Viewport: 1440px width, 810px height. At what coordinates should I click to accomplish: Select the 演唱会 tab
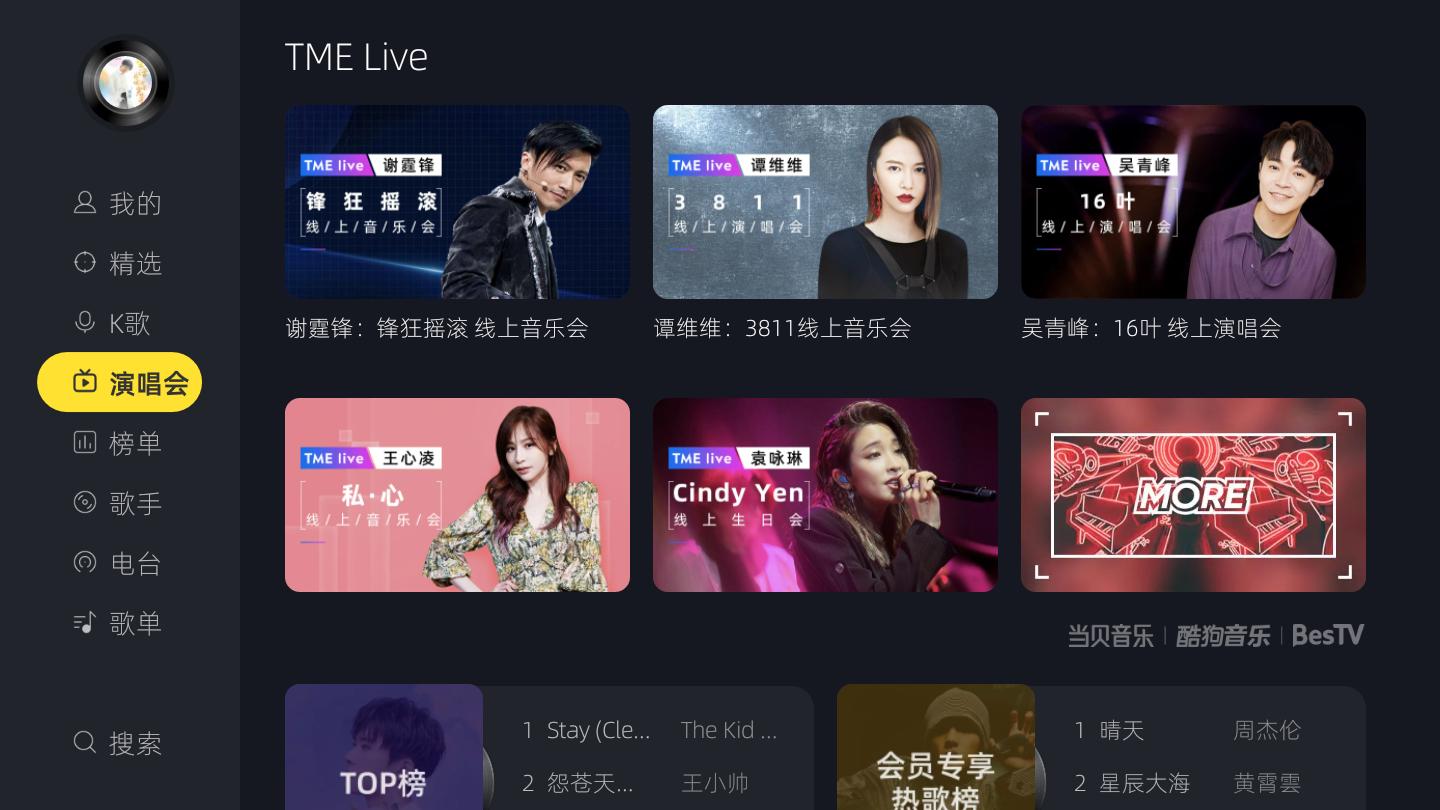point(120,383)
